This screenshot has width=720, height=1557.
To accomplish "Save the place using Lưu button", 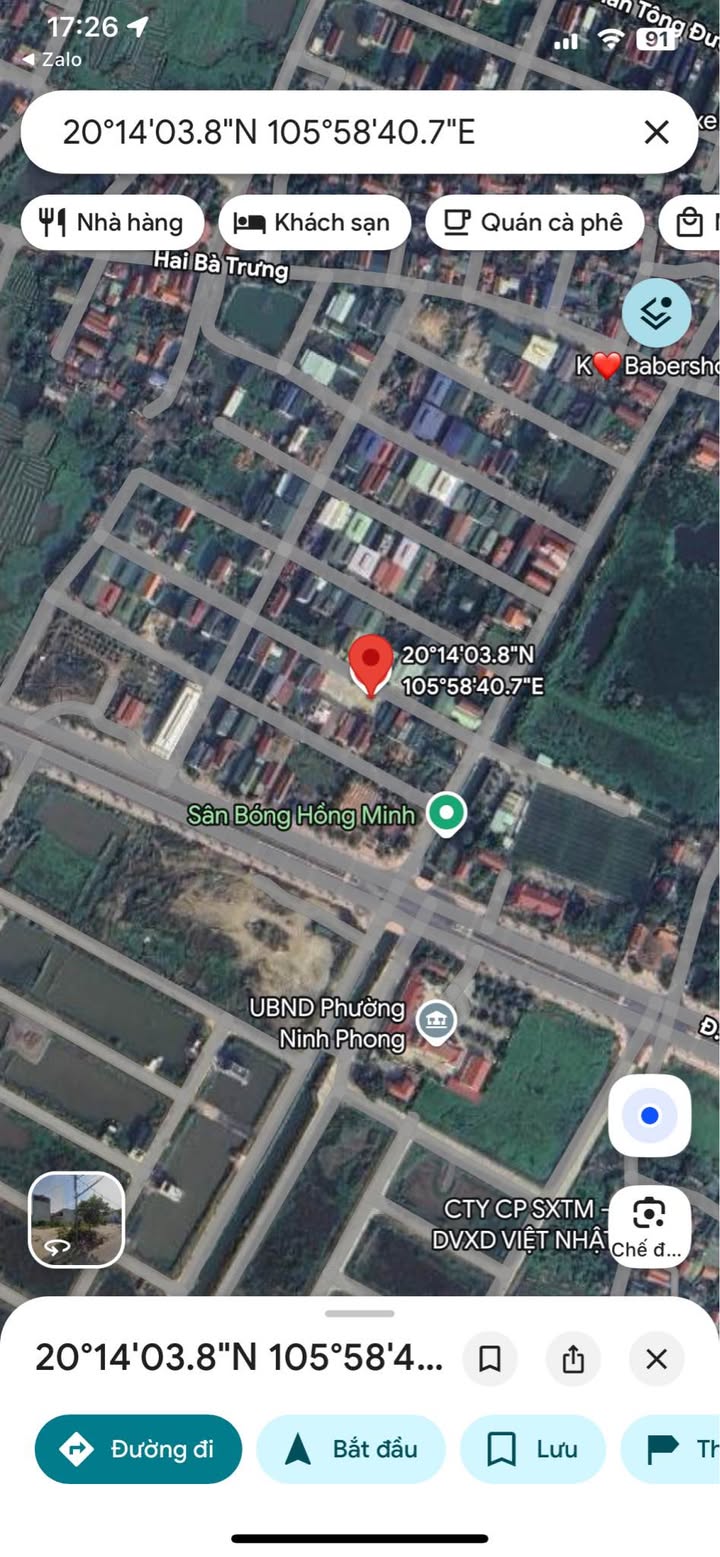I will tap(533, 1449).
